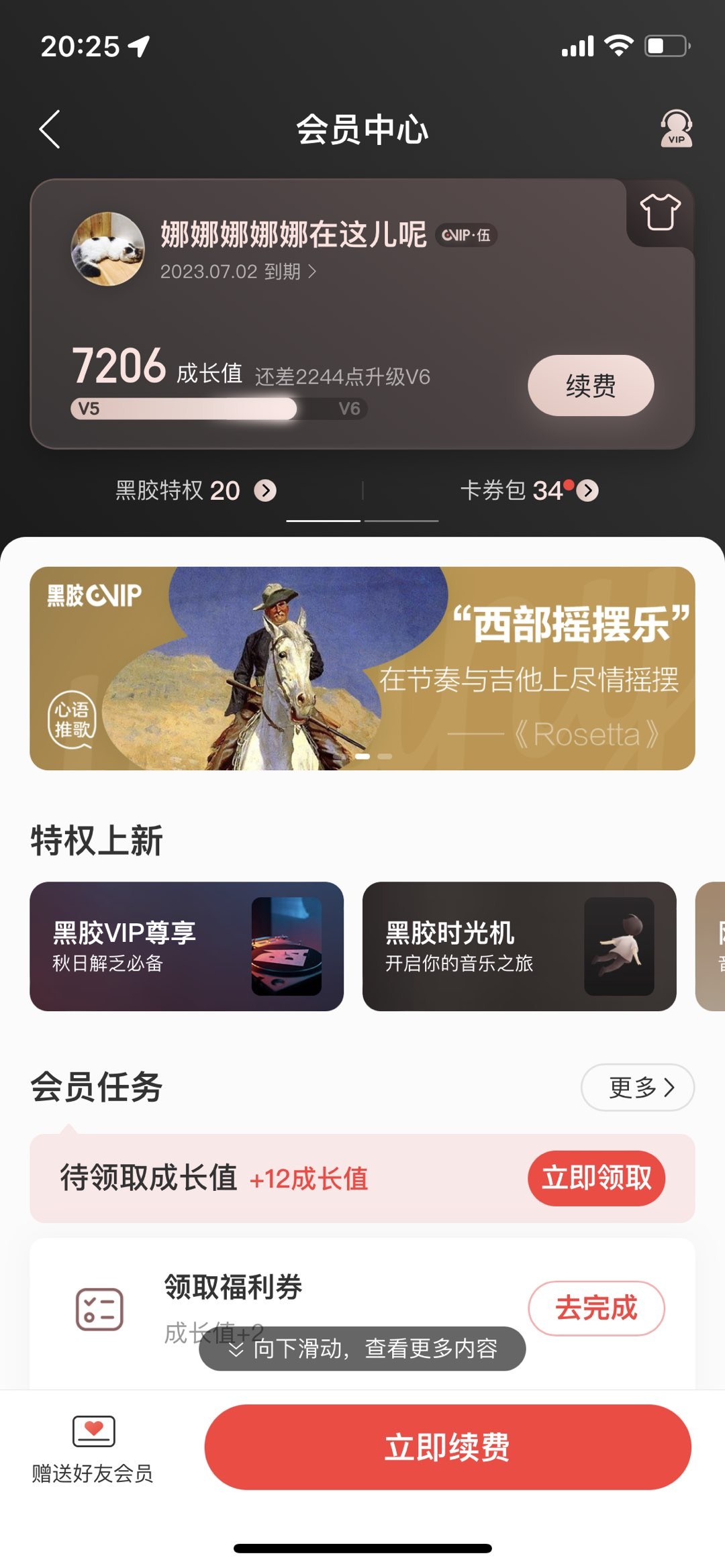Open the 西部摇摆乐 banner
The width and height of the screenshot is (725, 1568).
362,668
